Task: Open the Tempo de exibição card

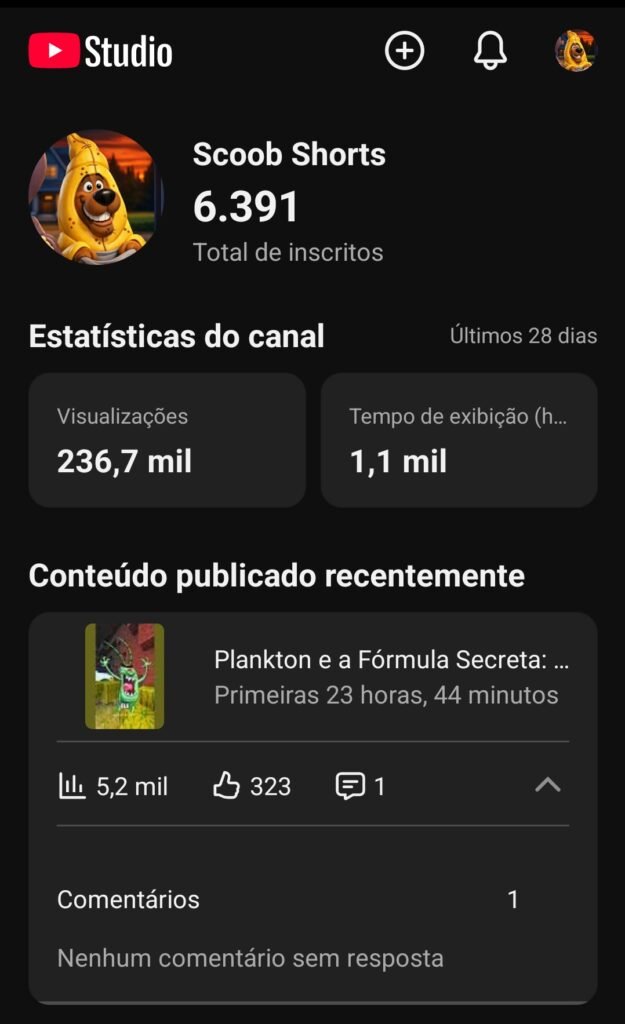Action: coord(459,440)
